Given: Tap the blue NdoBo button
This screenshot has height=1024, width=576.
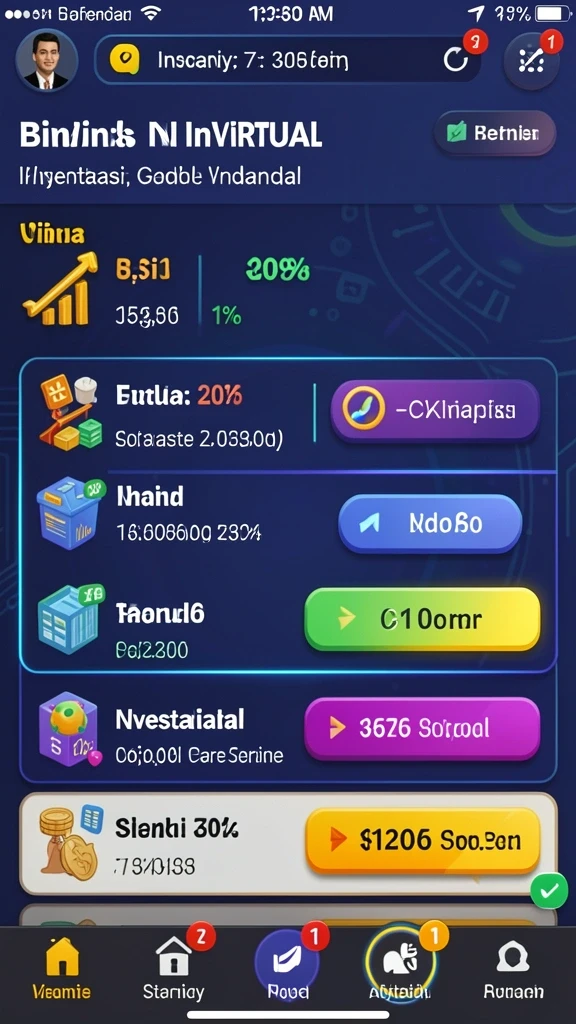Looking at the screenshot, I should 430,523.
